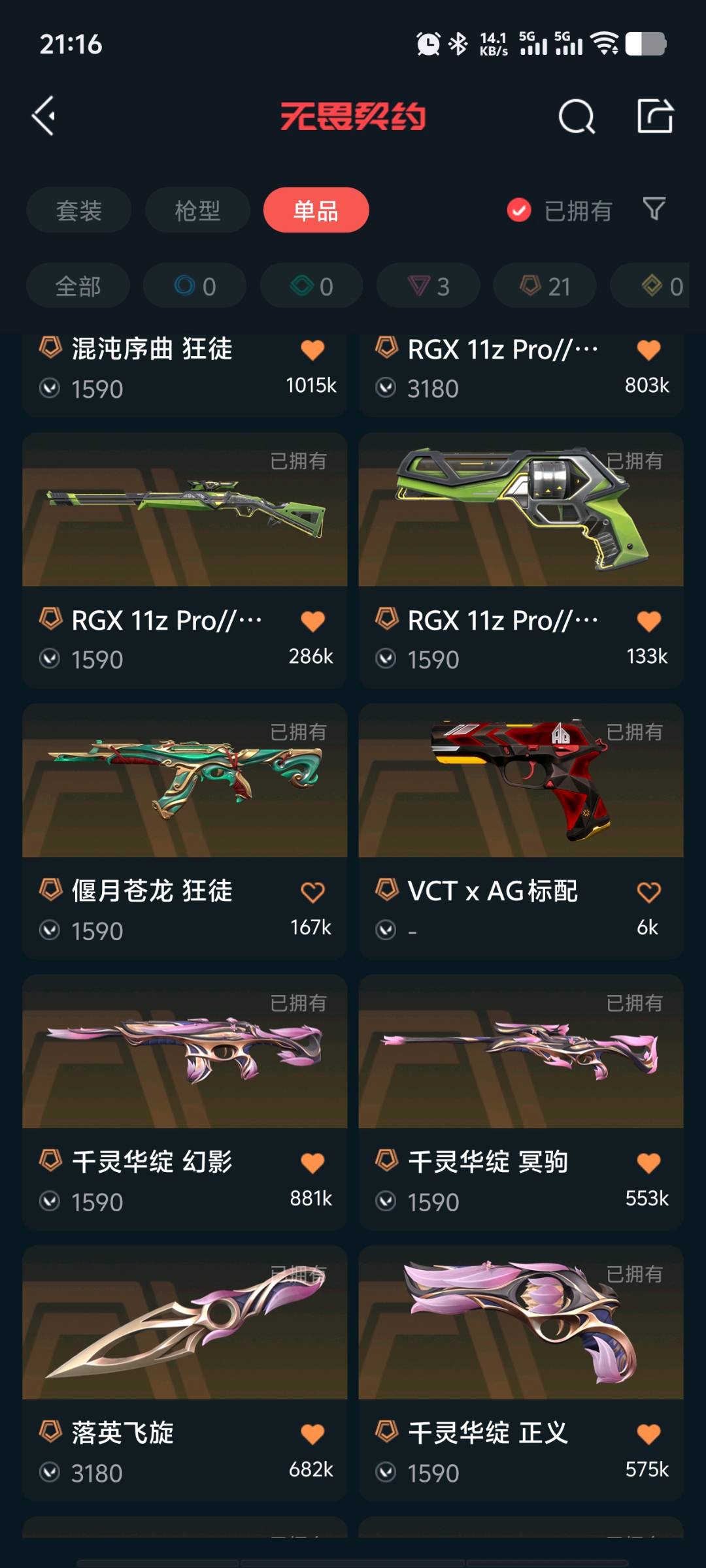Image resolution: width=706 pixels, height=1568 pixels.
Task: Unlike the 混沌序曲 狂徒 skin heart
Action: [x=312, y=350]
